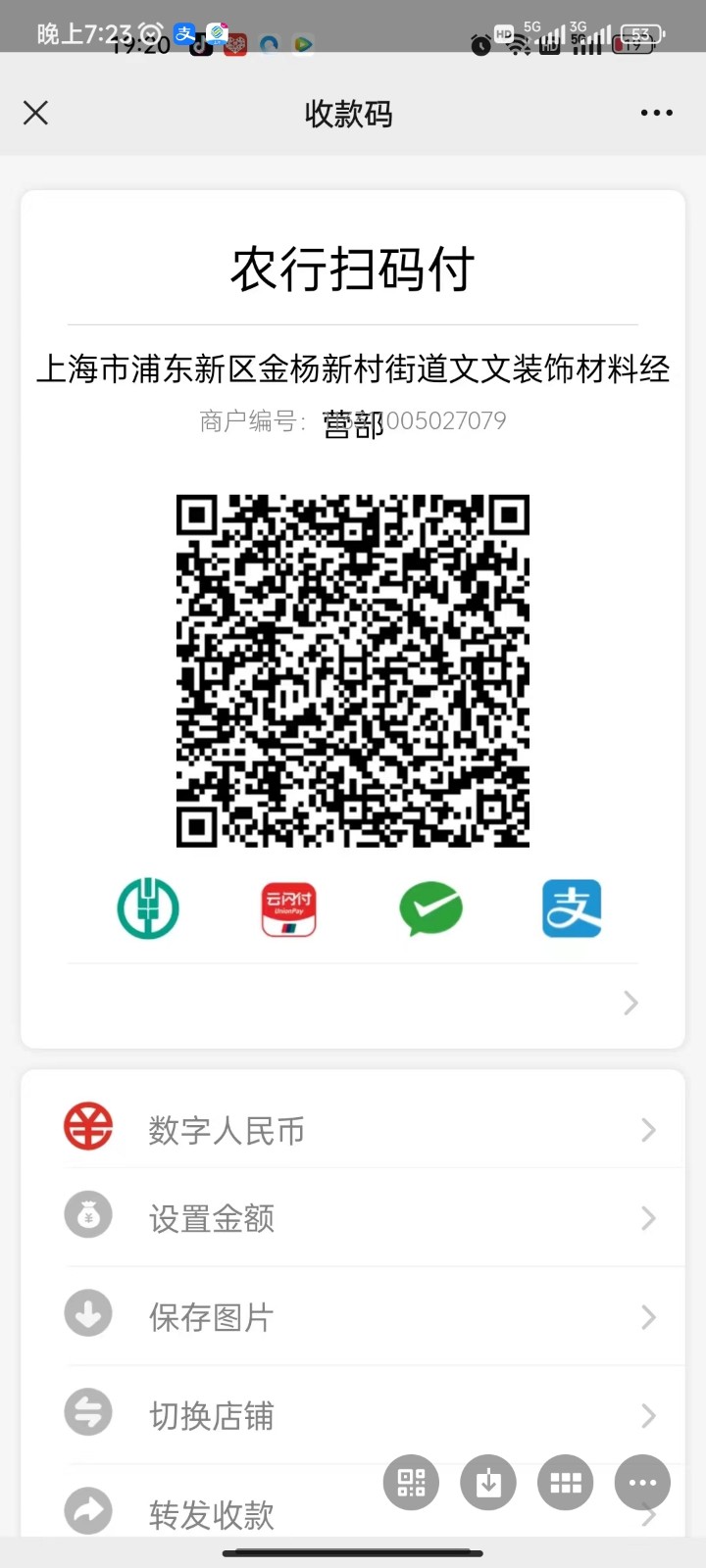This screenshot has height=1568, width=706.
Task: Tap the floating download button
Action: click(488, 1483)
